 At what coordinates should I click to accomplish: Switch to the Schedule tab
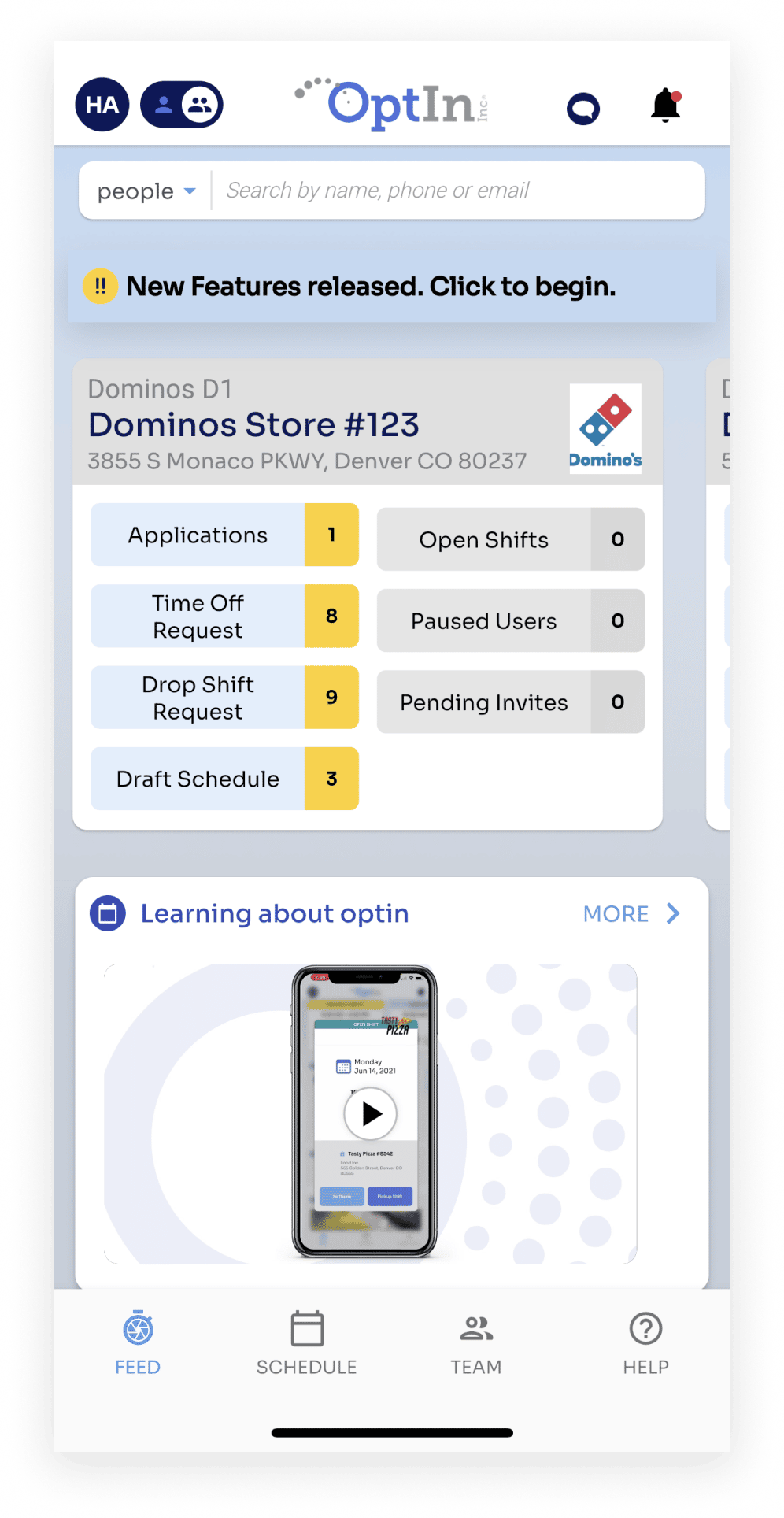pyautogui.click(x=307, y=1343)
